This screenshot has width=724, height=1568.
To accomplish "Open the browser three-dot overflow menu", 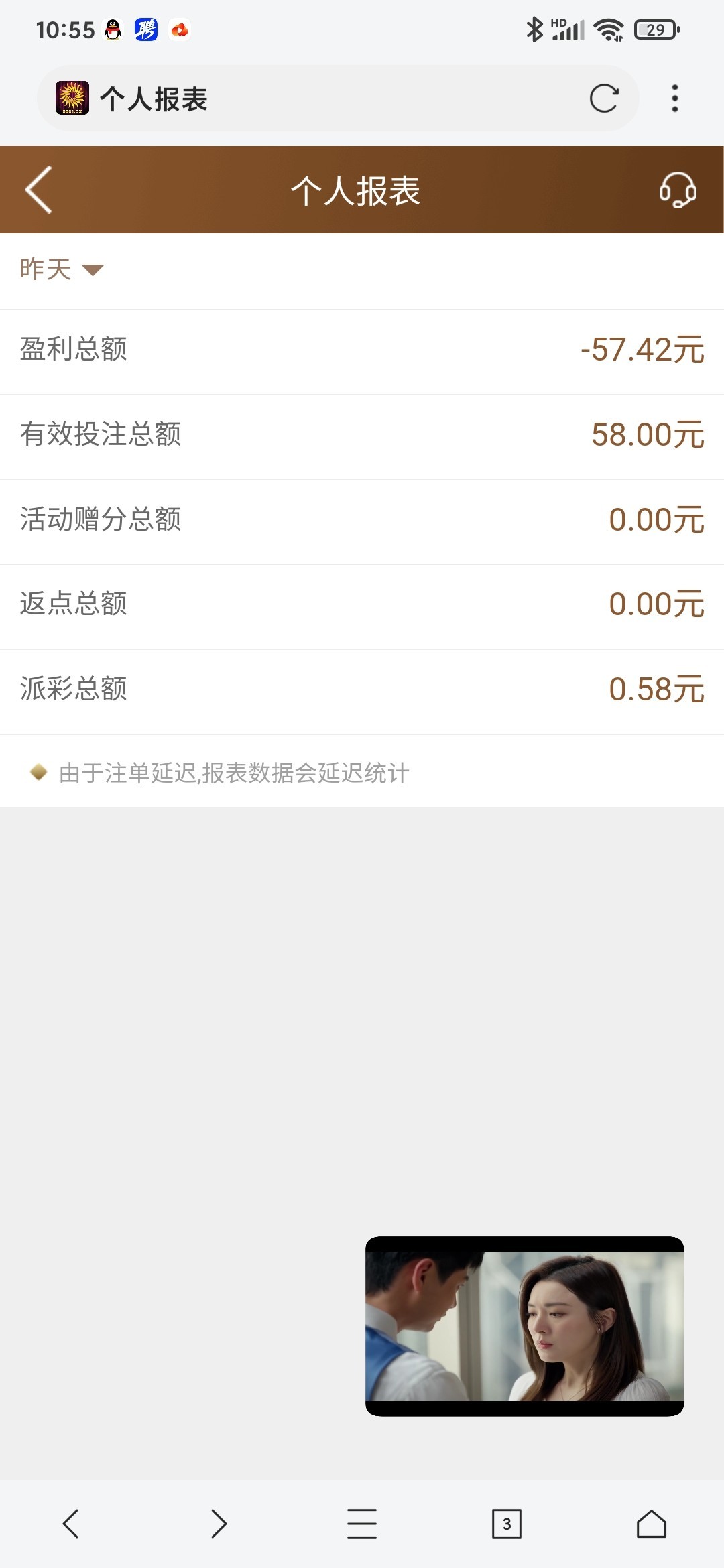I will 675,99.
